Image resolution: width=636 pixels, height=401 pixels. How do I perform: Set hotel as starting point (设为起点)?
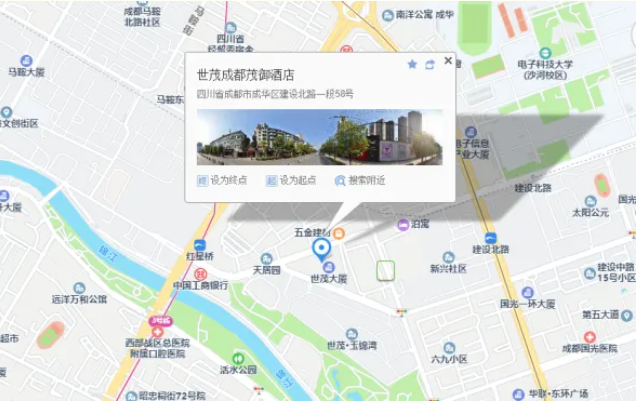pyautogui.click(x=290, y=180)
